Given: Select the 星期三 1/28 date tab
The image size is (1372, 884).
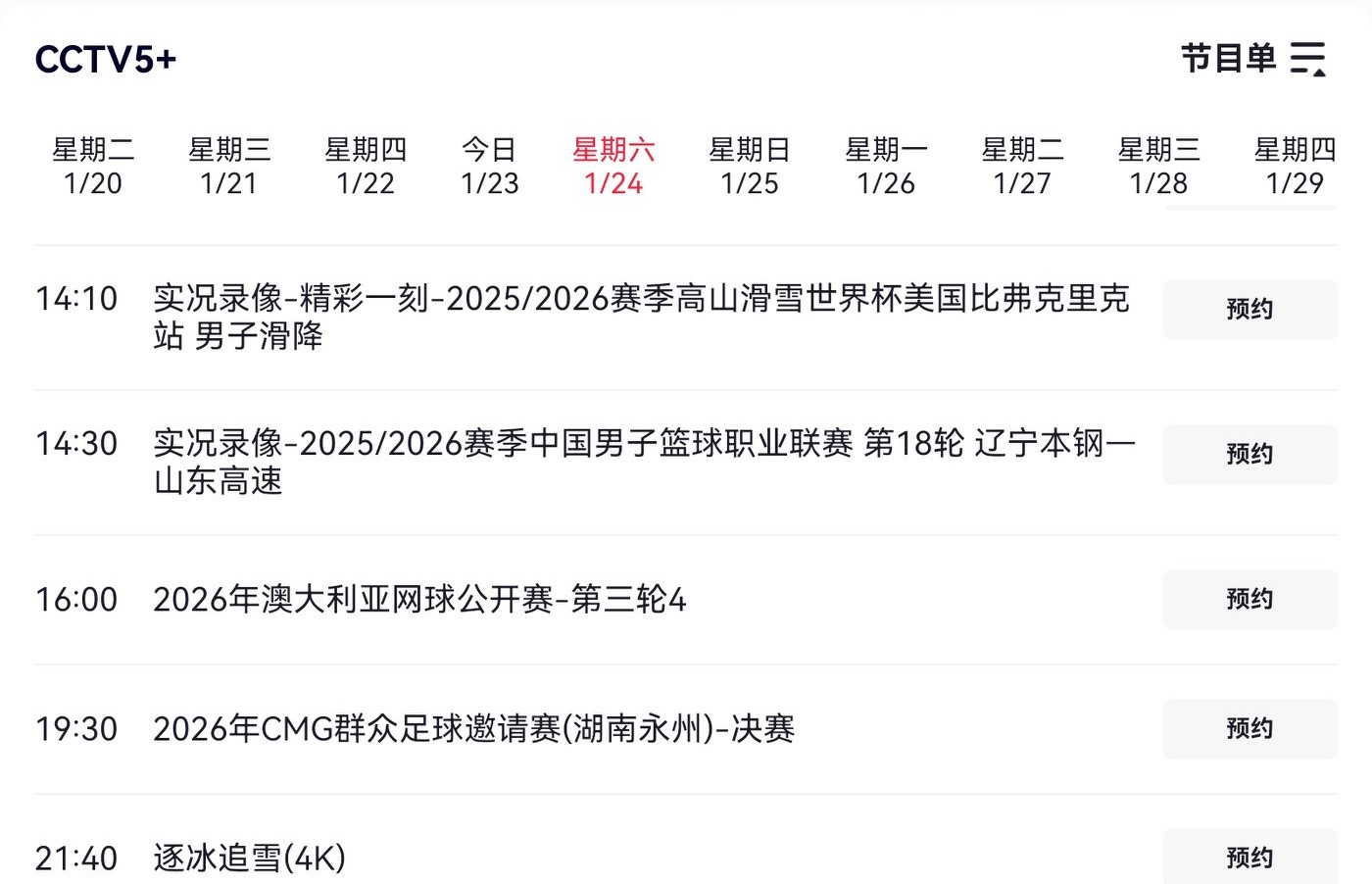Looking at the screenshot, I should [x=1158, y=167].
